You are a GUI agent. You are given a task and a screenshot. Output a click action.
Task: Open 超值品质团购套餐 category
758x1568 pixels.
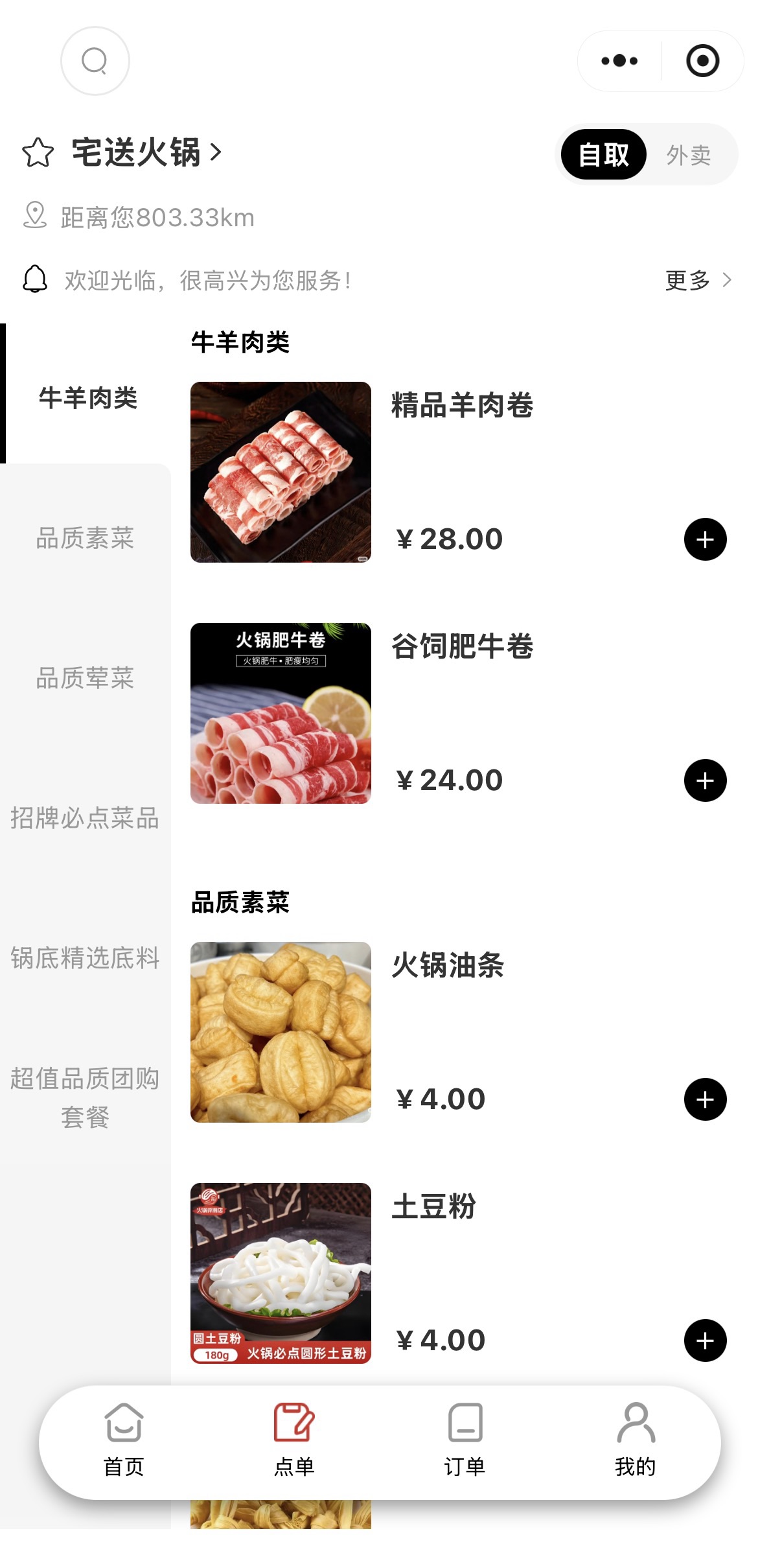point(85,1097)
